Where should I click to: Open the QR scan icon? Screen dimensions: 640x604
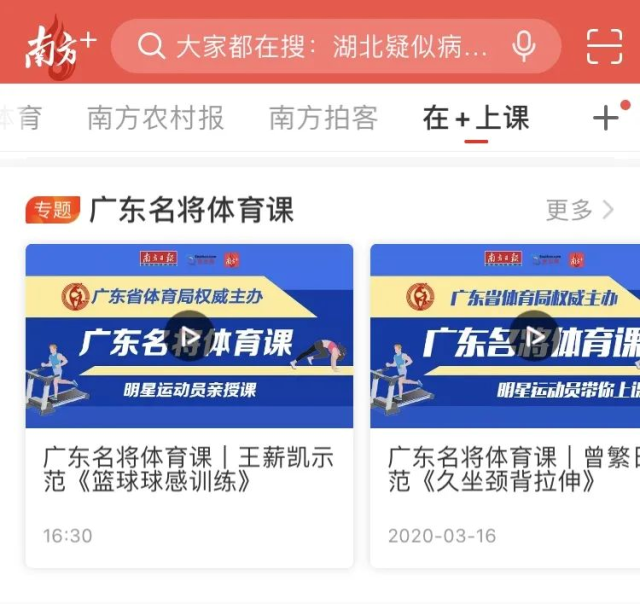(x=603, y=46)
